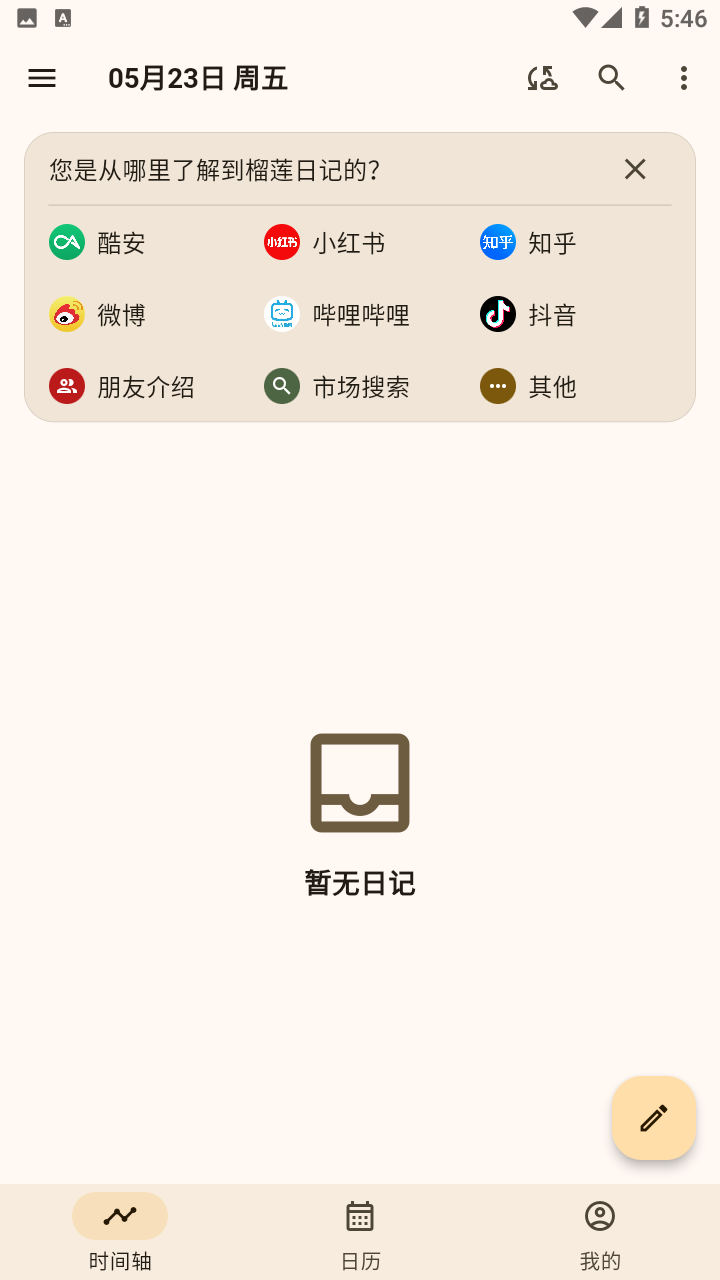Tap the 05月23日 周五 date title
Image resolution: width=720 pixels, height=1280 pixels.
(198, 78)
